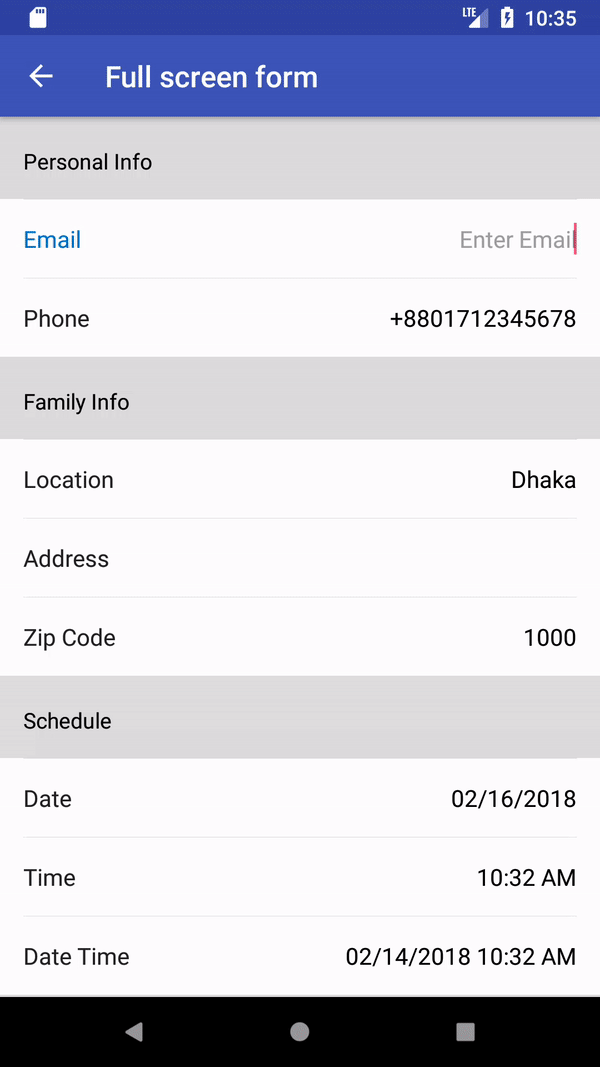
Task: Open the Date Time picker row
Action: coord(300,957)
